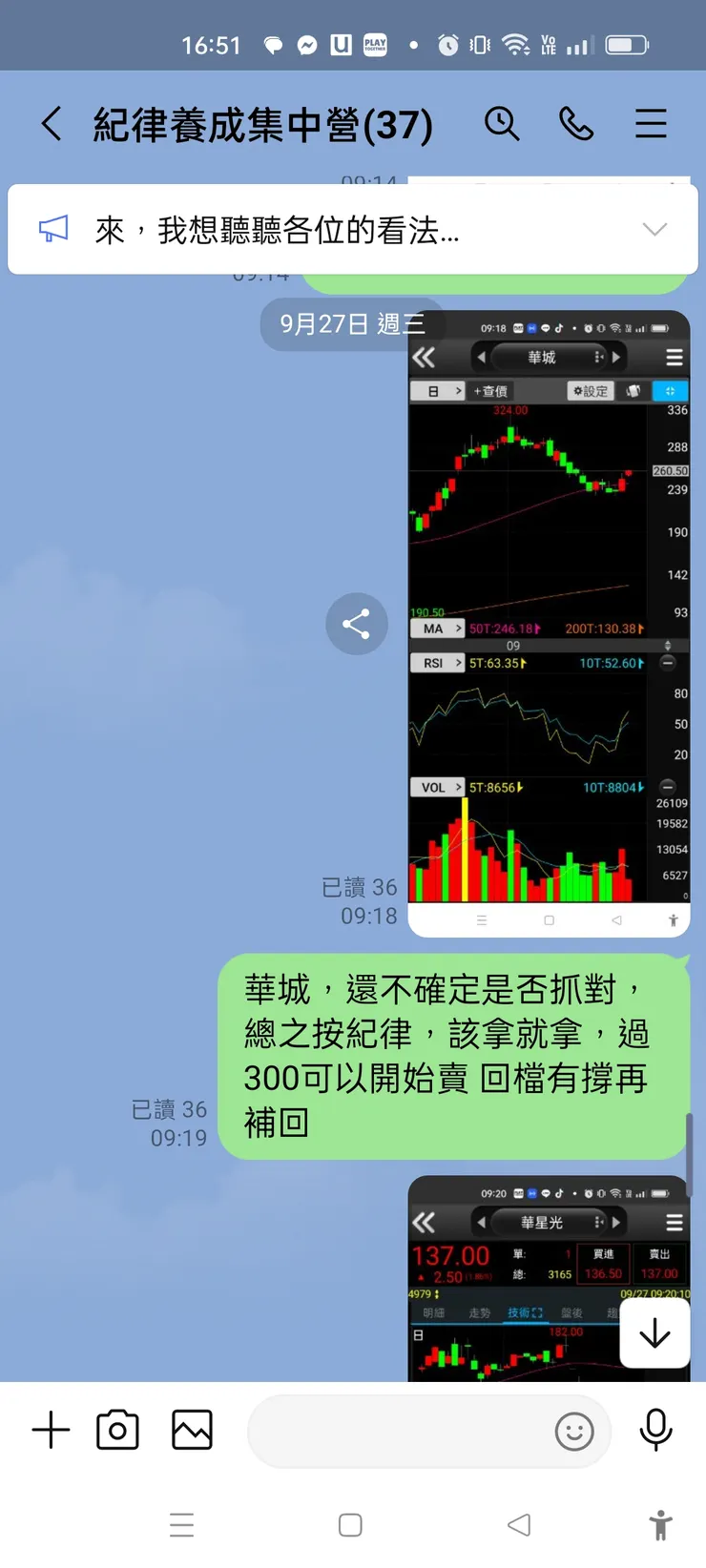706x1568 pixels.
Task: Open Android recent apps from the navigation bar
Action: (x=181, y=1525)
